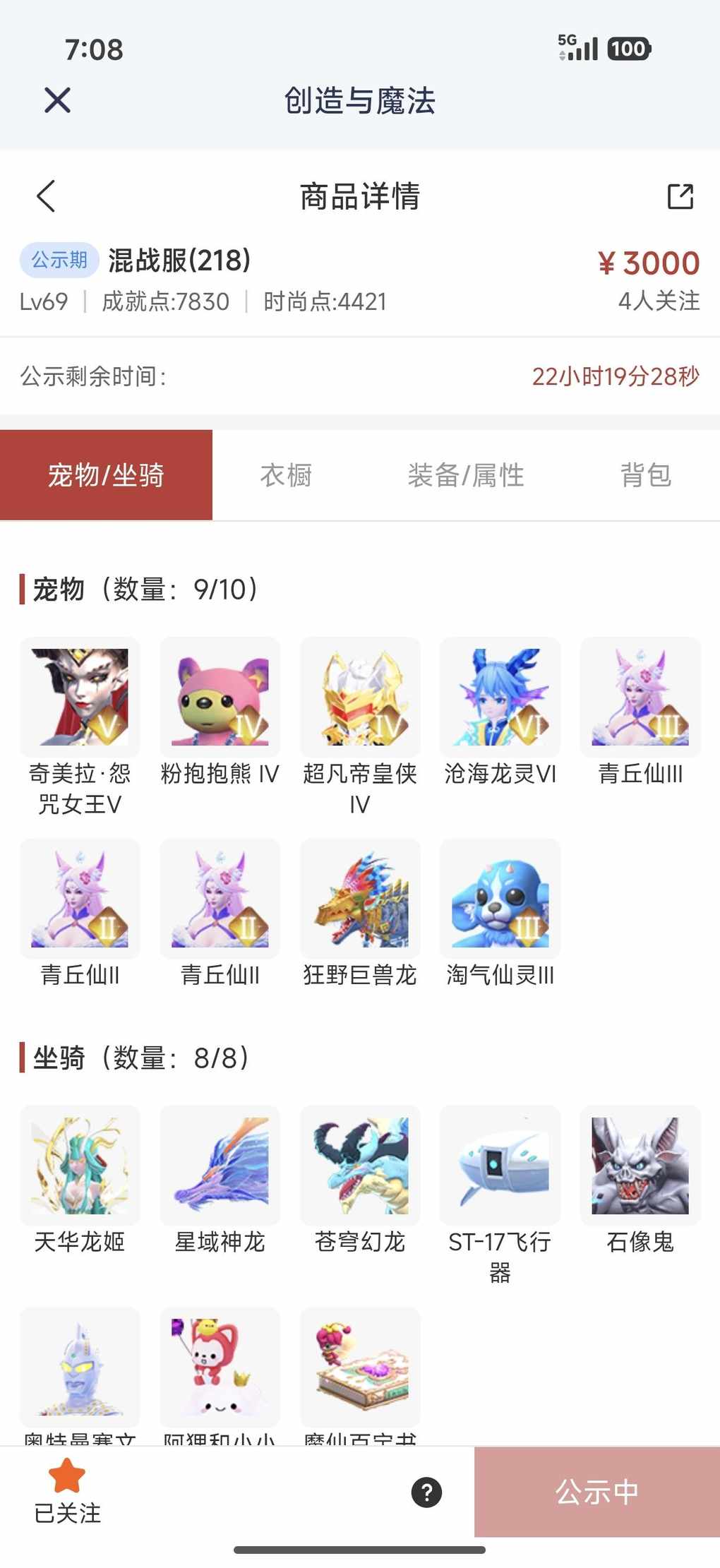Close the 创造与魔法 page
This screenshot has width=720, height=1568.
pos(57,100)
